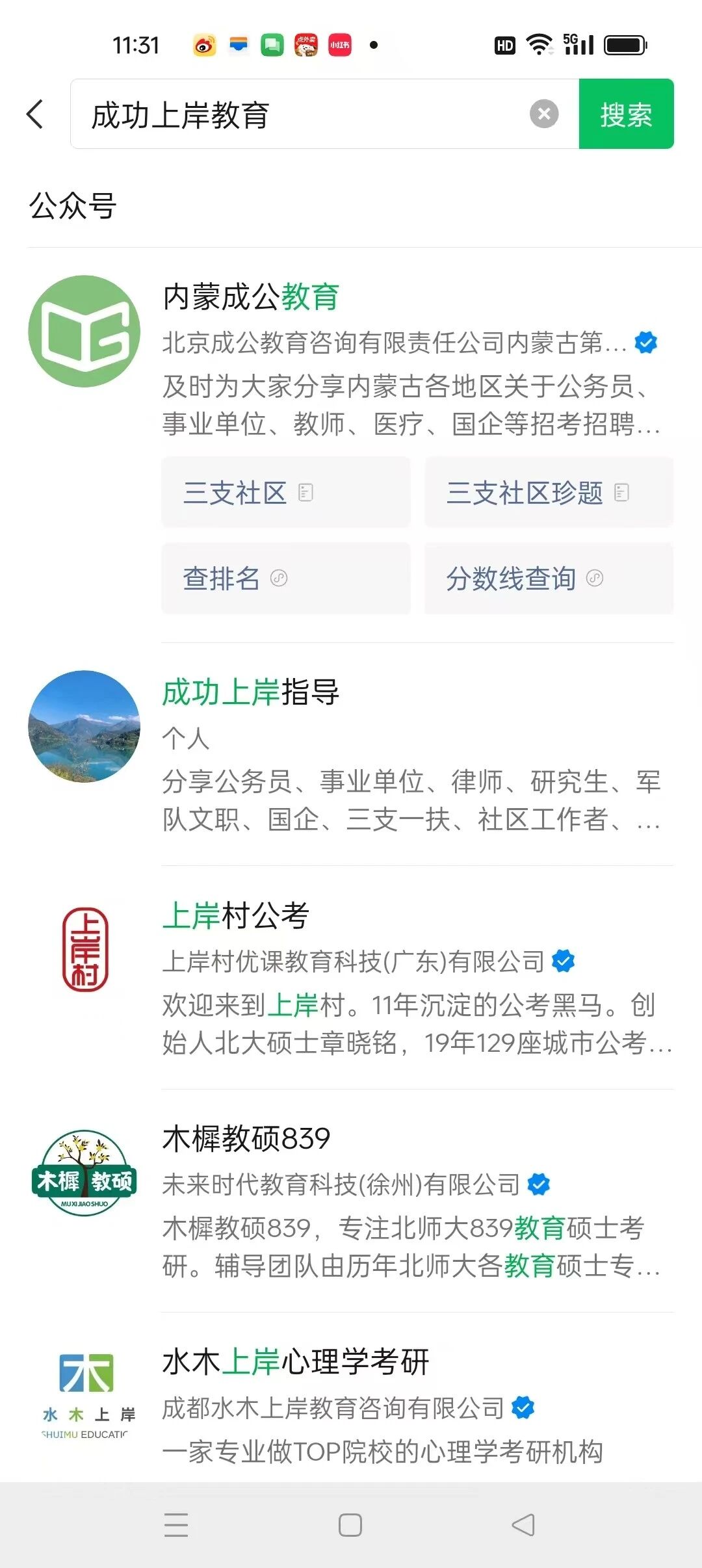This screenshot has height=1568, width=702.
Task: Open the 内蒙成公教育 official account
Action: pyautogui.click(x=251, y=297)
